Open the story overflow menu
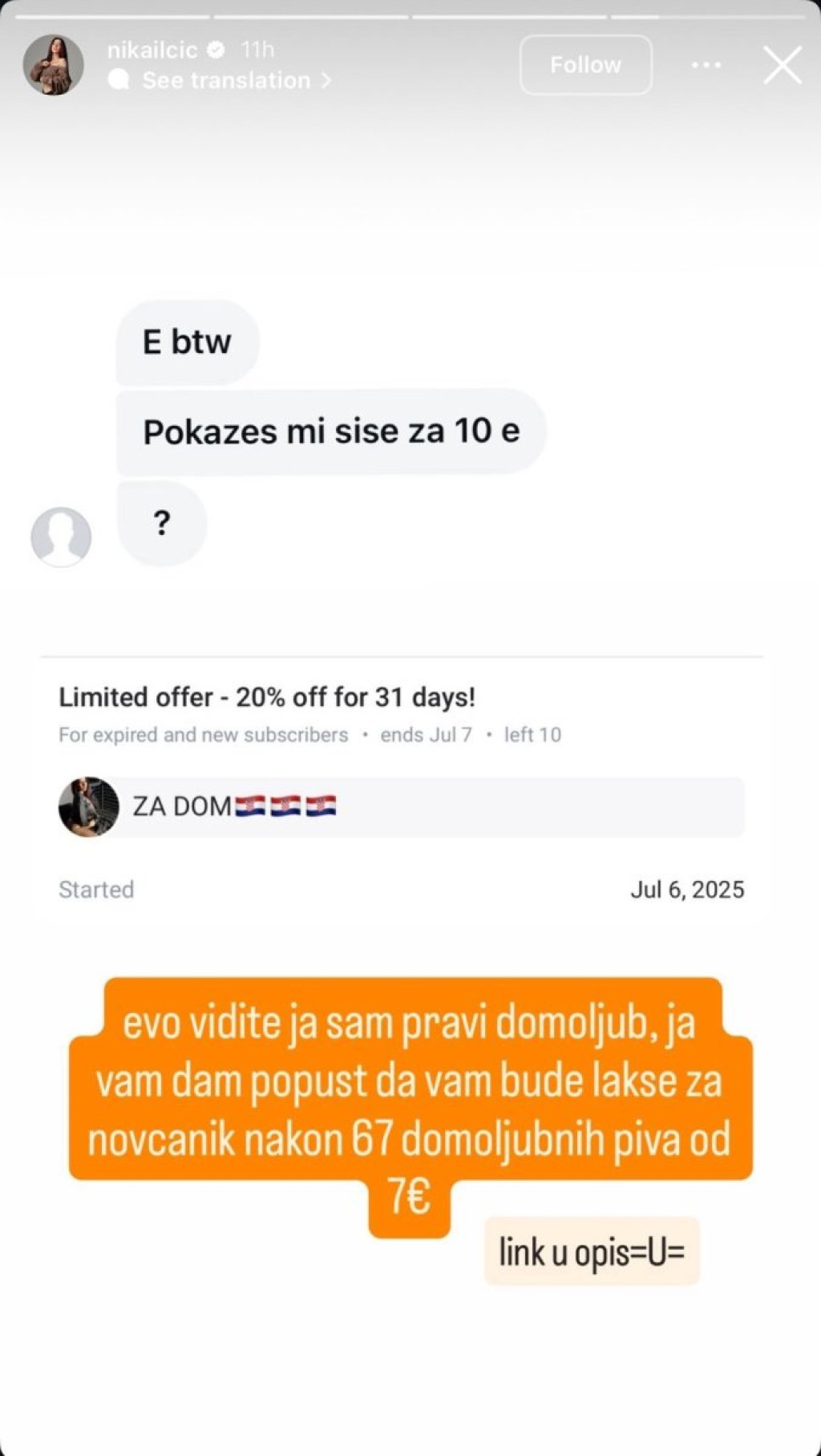Viewport: 821px width, 1456px height. click(706, 65)
